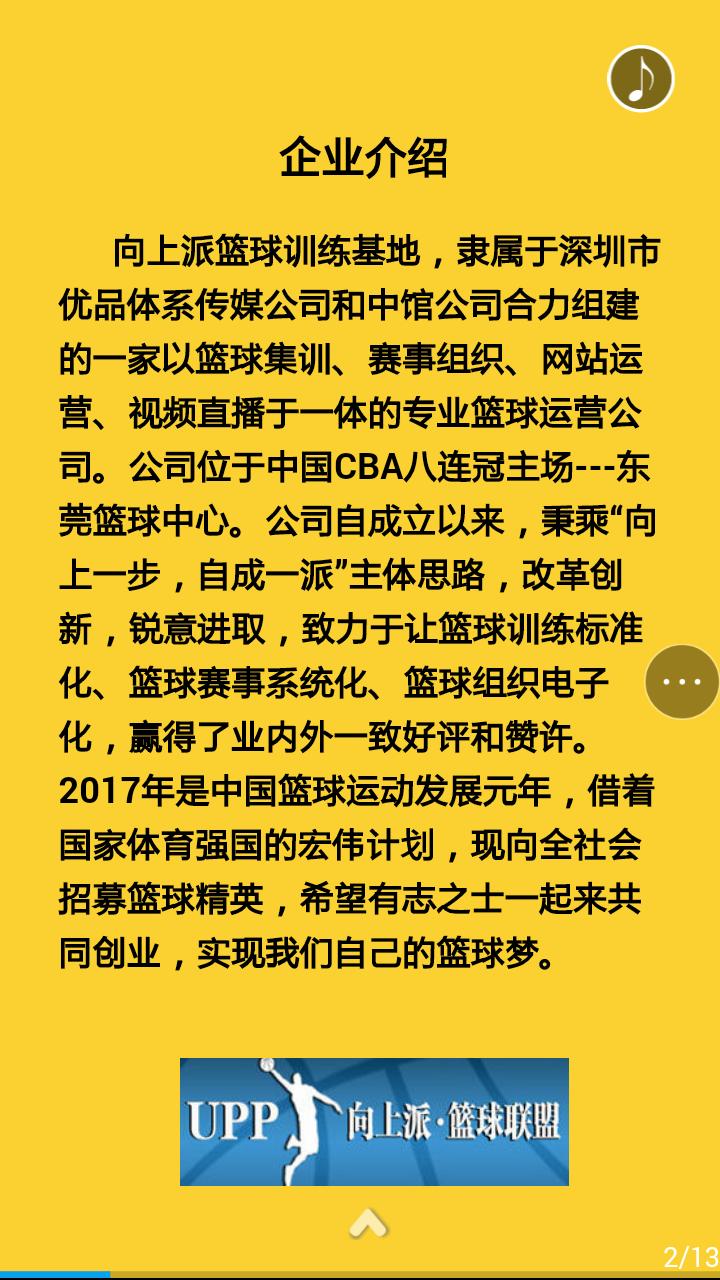Open the three-dots floating menu button
Screen dimensions: 720x1280
pyautogui.click(x=682, y=682)
